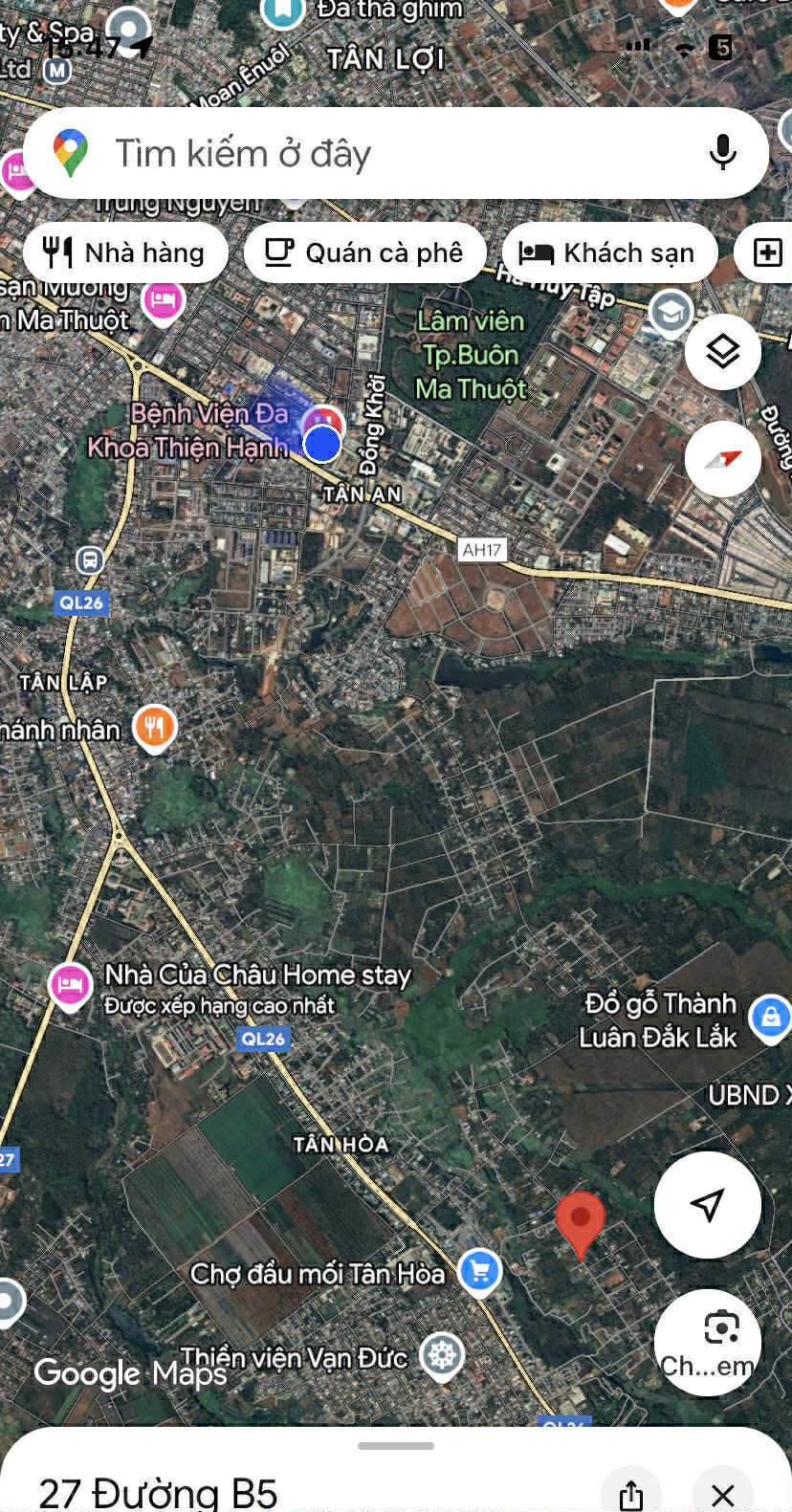Screen dimensions: 792x1512
Task: Tap the Thiền viện Vạn Đức marker
Action: point(442,1354)
